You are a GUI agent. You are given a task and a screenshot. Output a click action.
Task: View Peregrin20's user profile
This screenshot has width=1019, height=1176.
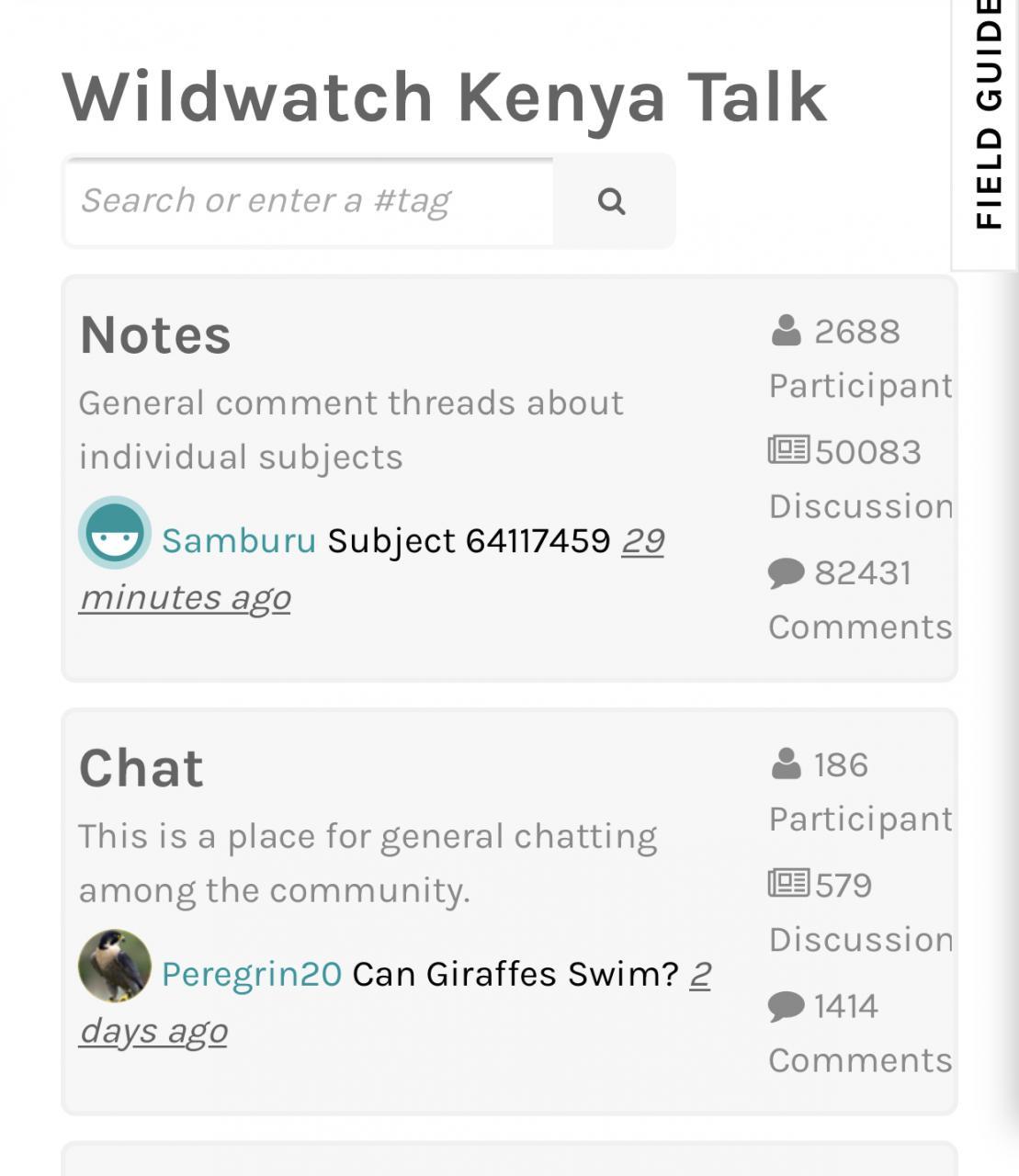(x=252, y=975)
